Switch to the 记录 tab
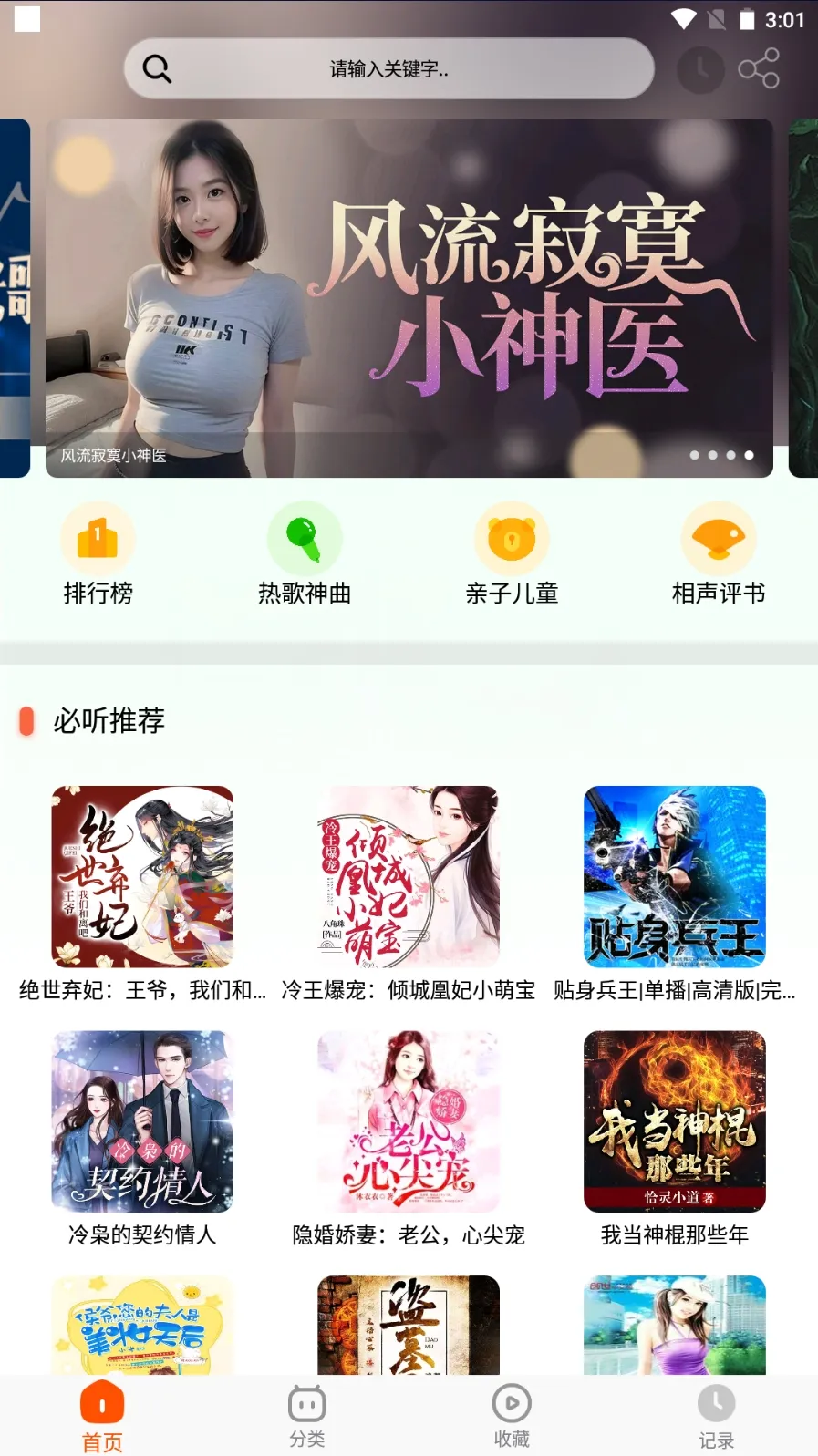818x1456 pixels. pyautogui.click(x=716, y=1416)
